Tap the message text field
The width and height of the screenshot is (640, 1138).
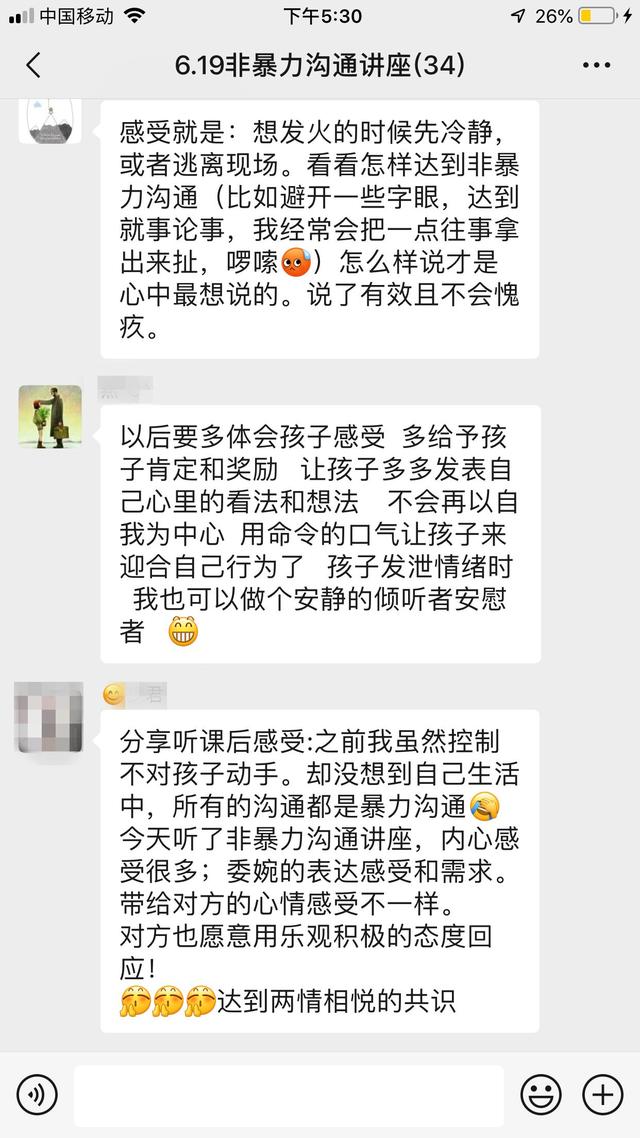click(288, 1095)
